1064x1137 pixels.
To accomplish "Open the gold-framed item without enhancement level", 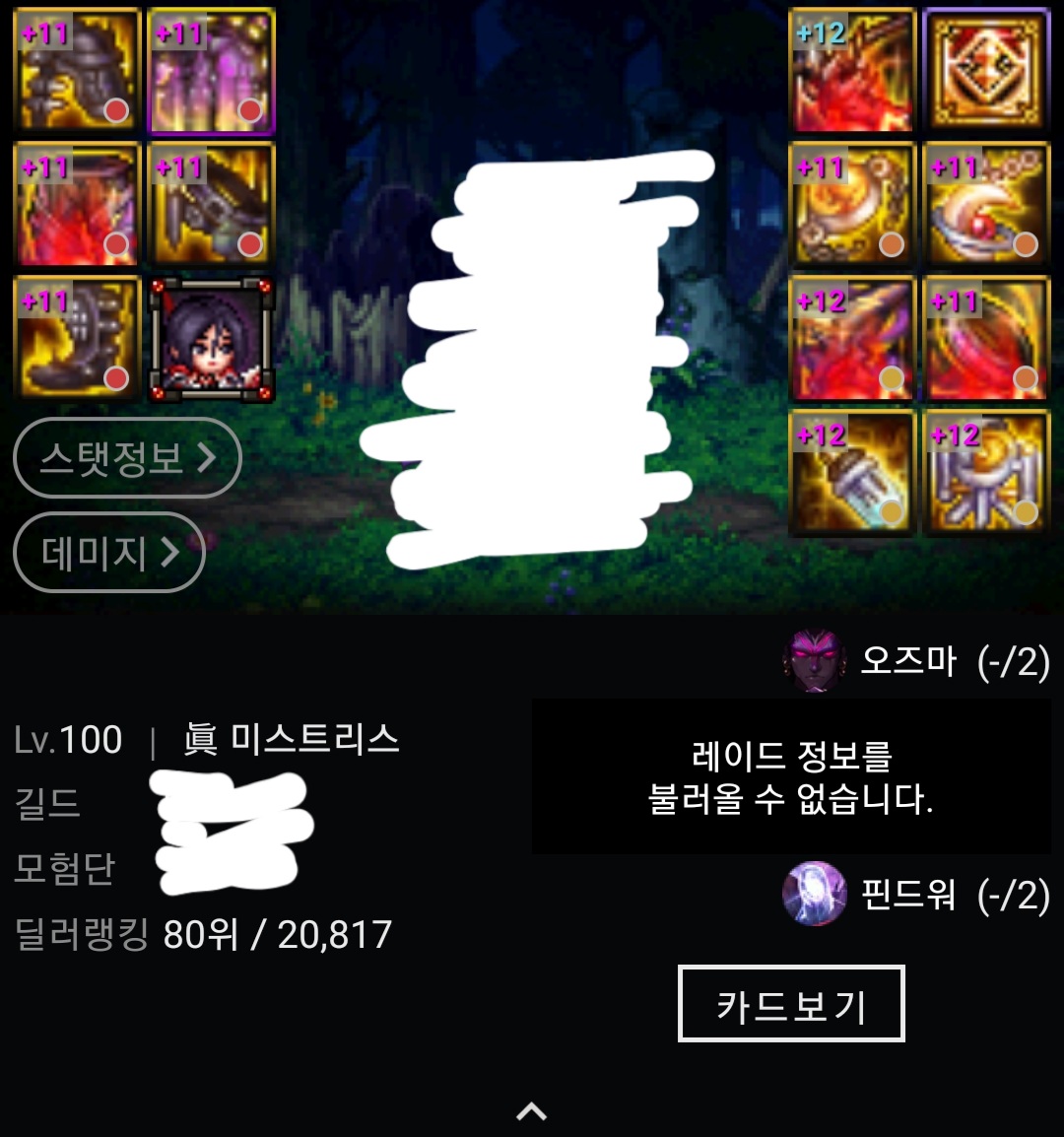I will (x=986, y=71).
